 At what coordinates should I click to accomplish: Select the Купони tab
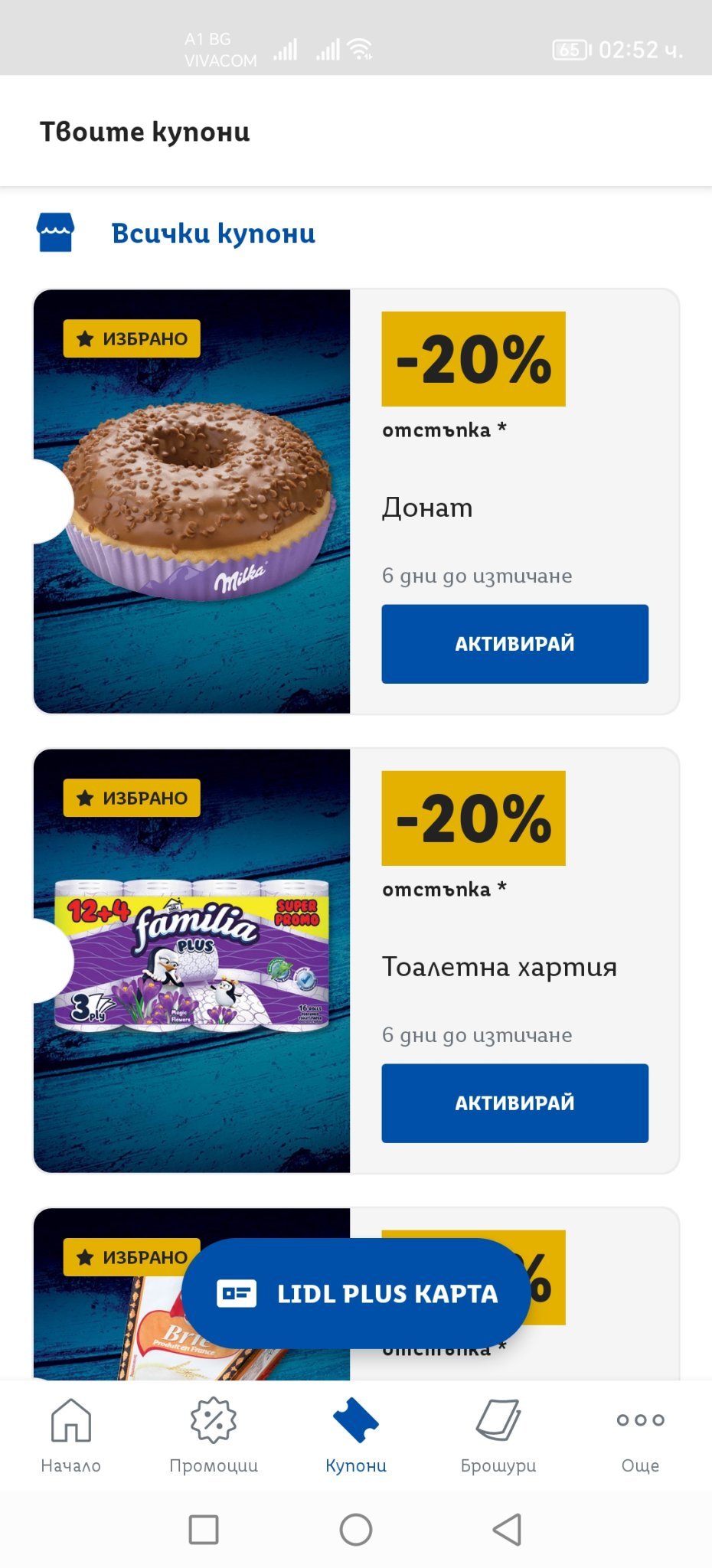coord(356,1436)
